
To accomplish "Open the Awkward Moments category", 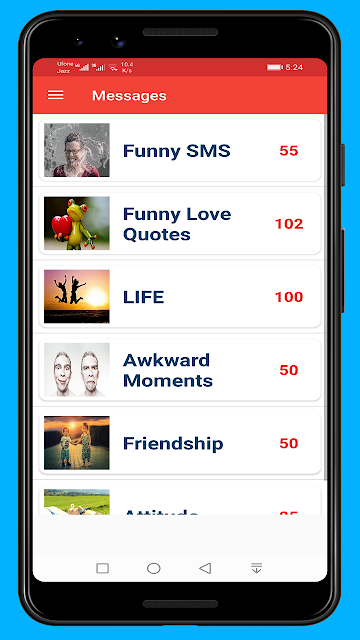I will [x=180, y=370].
